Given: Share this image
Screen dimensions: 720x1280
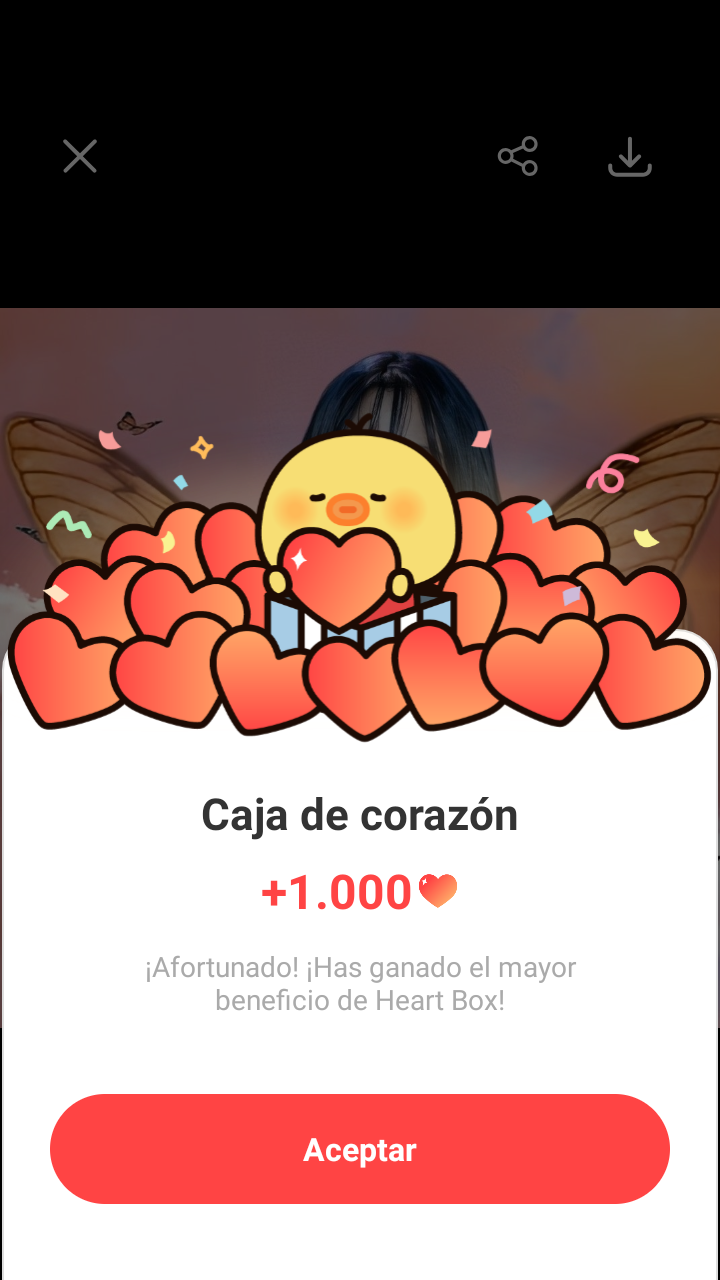Looking at the screenshot, I should (518, 157).
